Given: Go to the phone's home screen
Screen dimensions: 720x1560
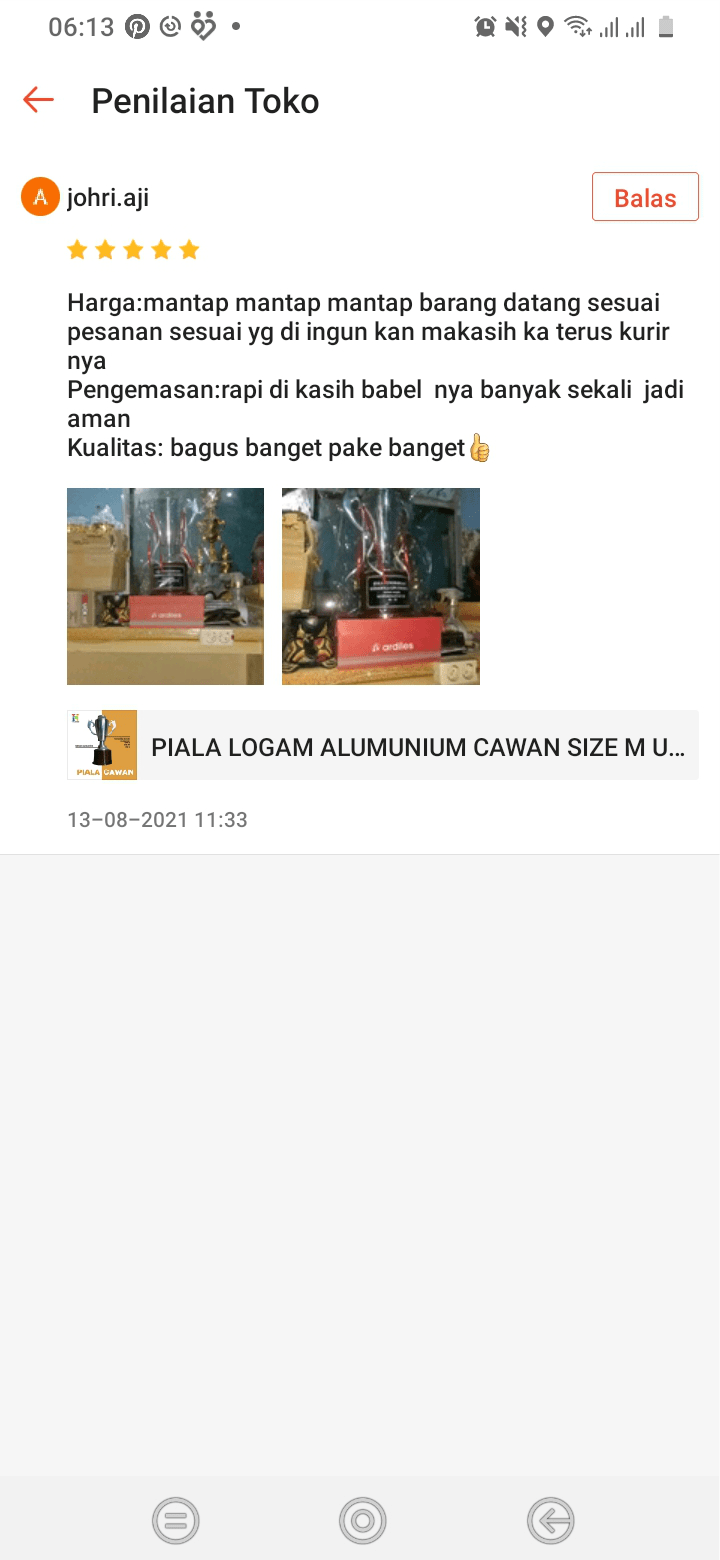Looking at the screenshot, I should click(361, 1521).
